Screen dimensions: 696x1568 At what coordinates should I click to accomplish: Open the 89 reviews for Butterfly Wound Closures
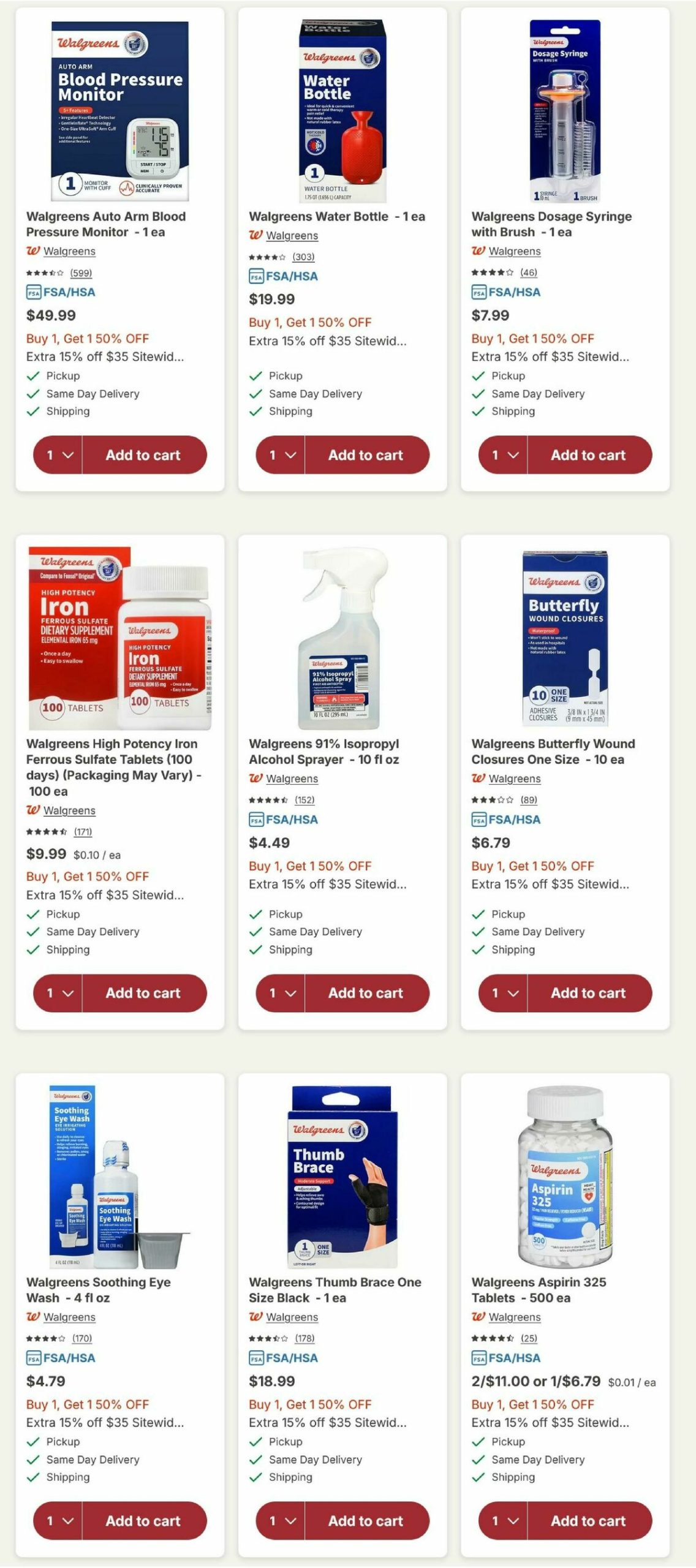(529, 799)
